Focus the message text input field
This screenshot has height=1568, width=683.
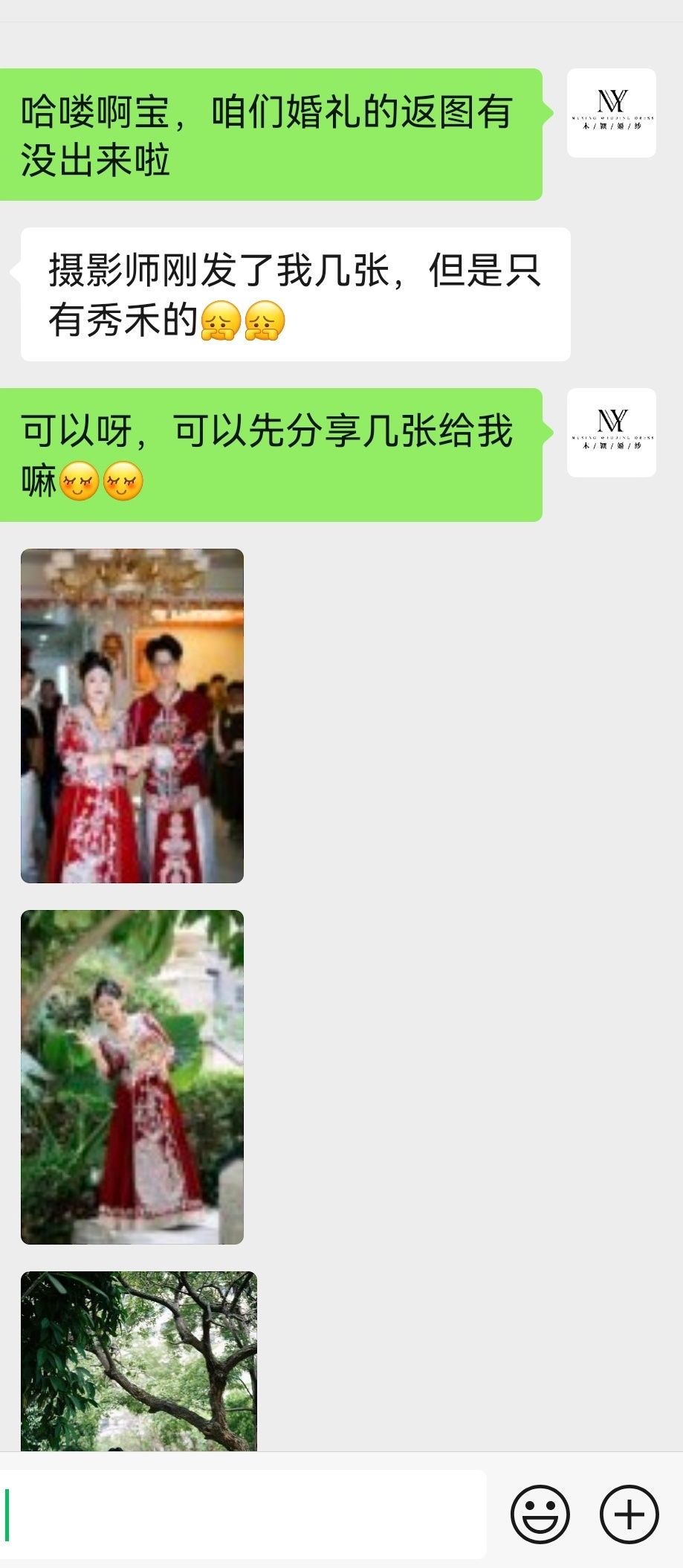click(x=245, y=1514)
